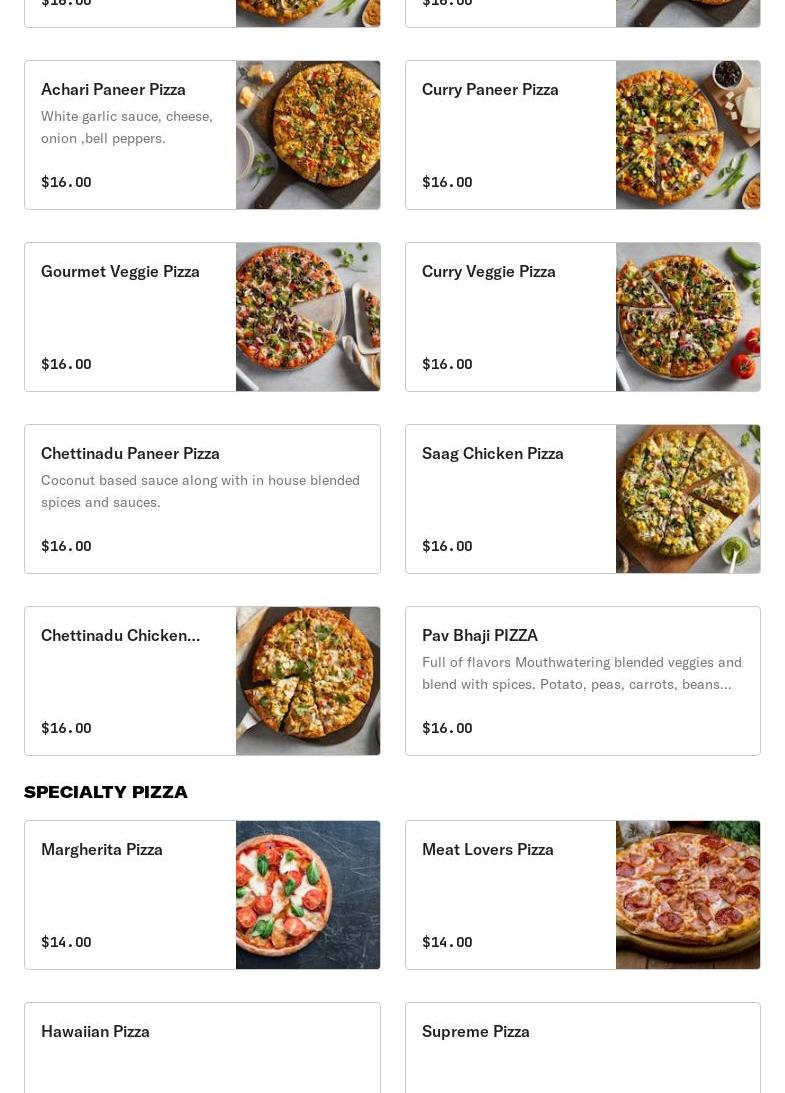Viewport: 785px width, 1093px height.
Task: Open the Achari Paneer Pizza item
Action: [x=202, y=135]
